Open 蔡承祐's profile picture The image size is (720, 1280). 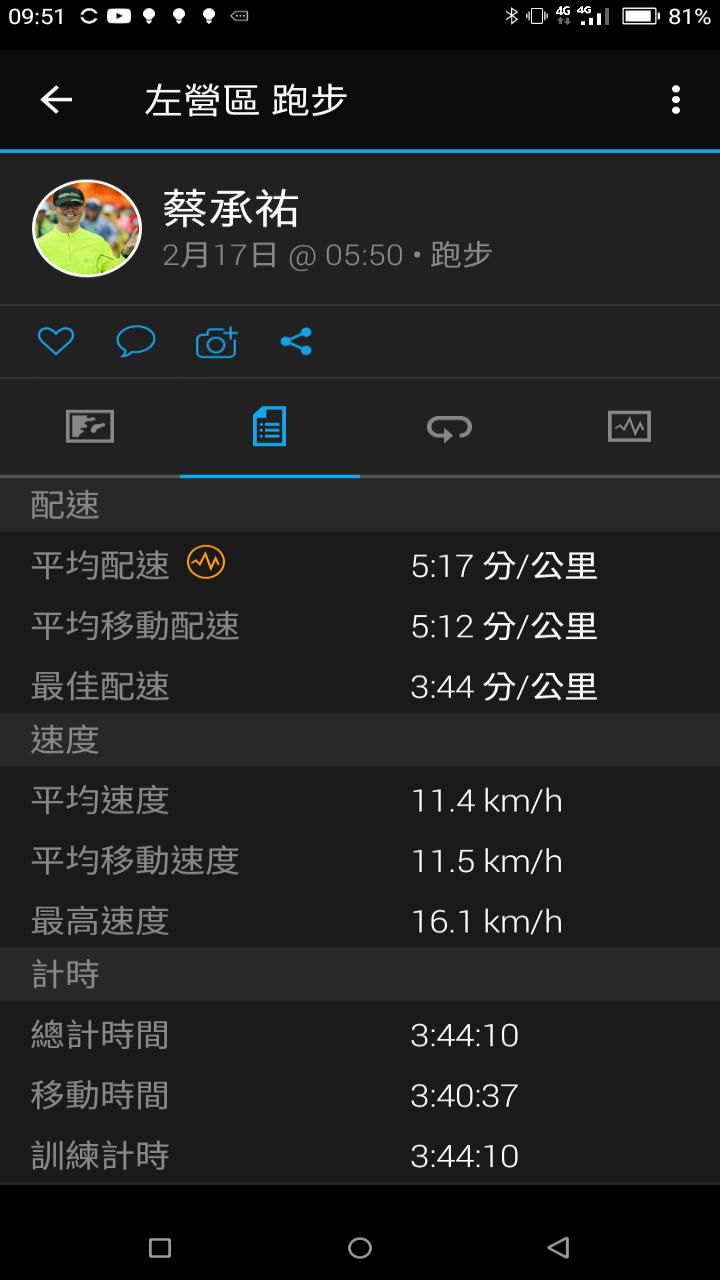pyautogui.click(x=87, y=229)
